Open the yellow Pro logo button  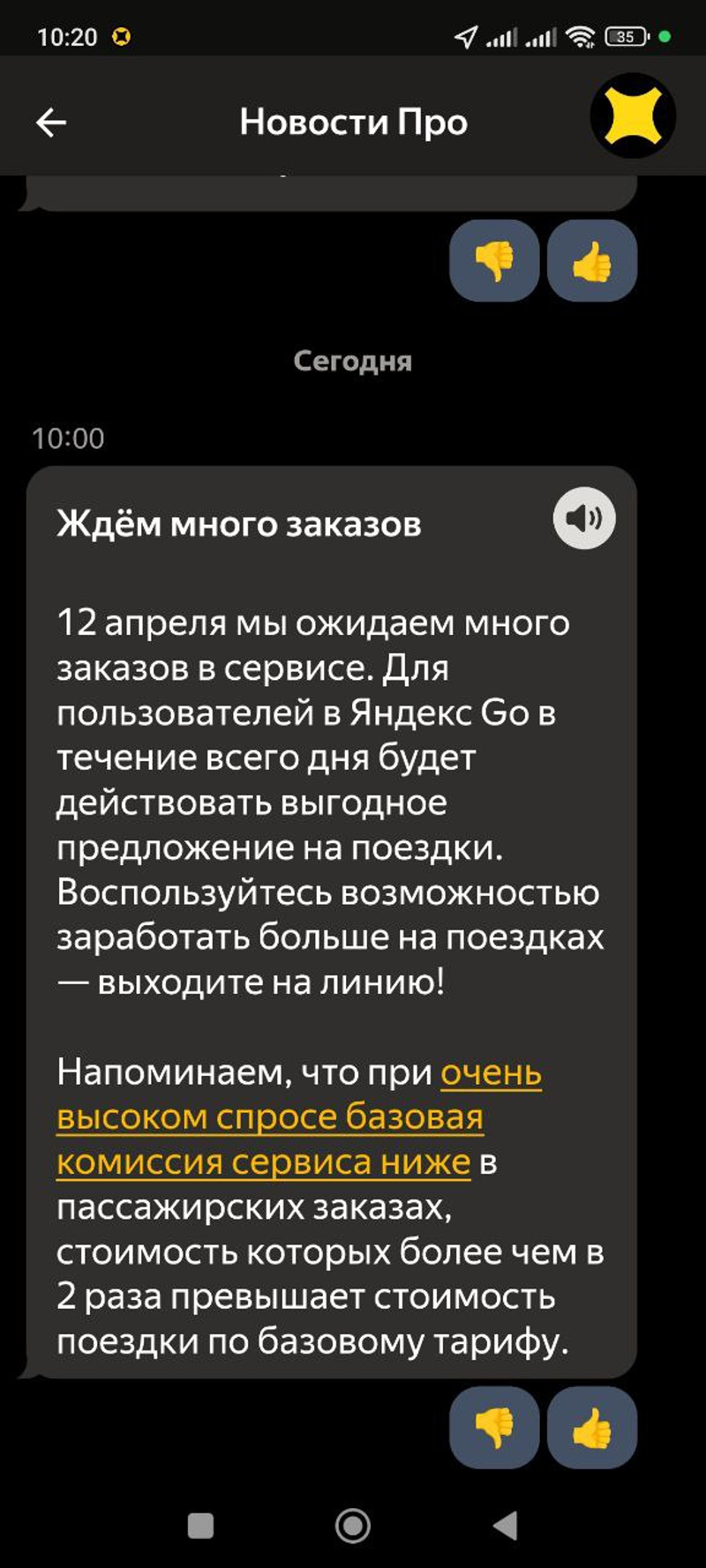coord(633,116)
